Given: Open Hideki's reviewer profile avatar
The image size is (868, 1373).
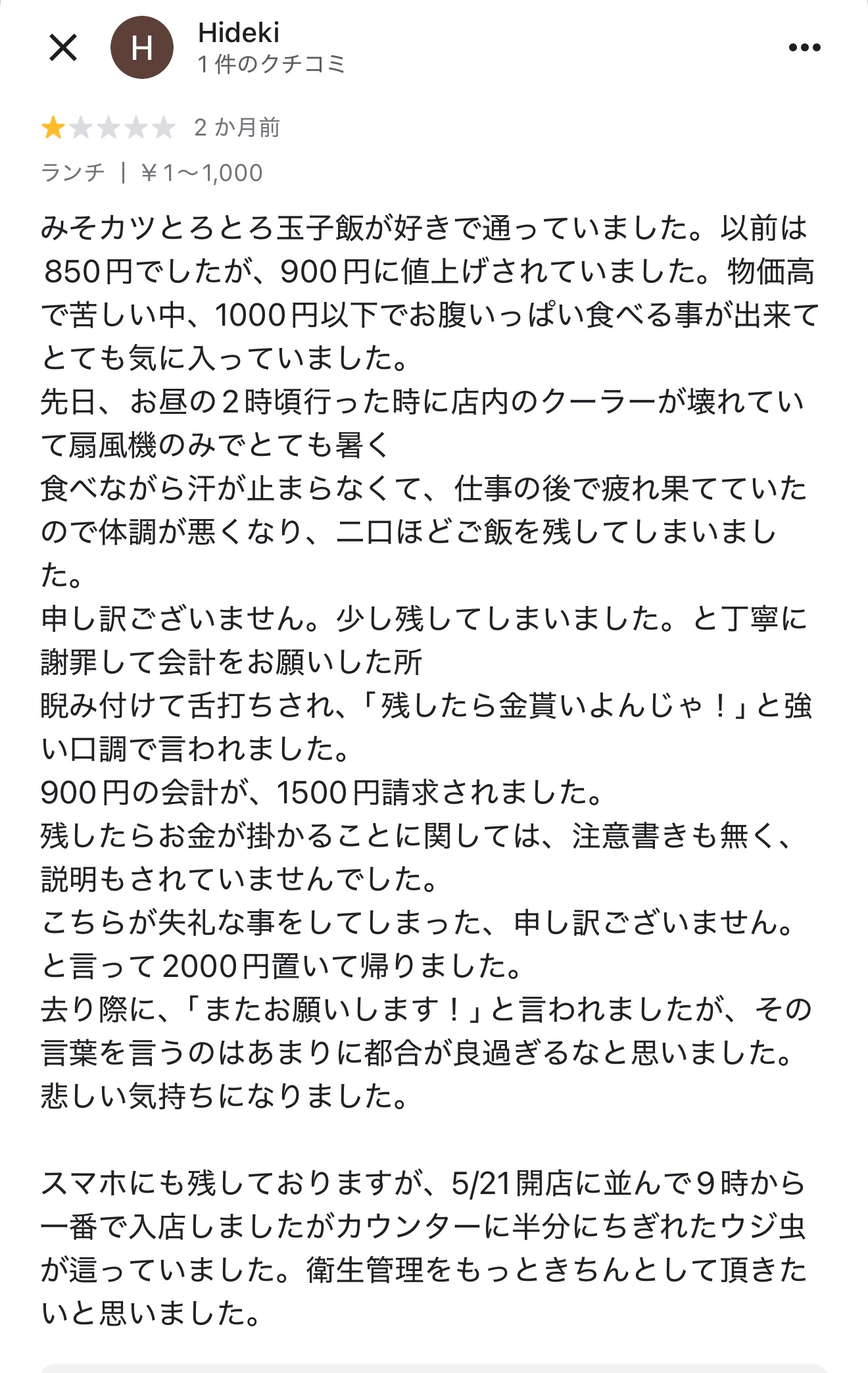Looking at the screenshot, I should point(141,48).
